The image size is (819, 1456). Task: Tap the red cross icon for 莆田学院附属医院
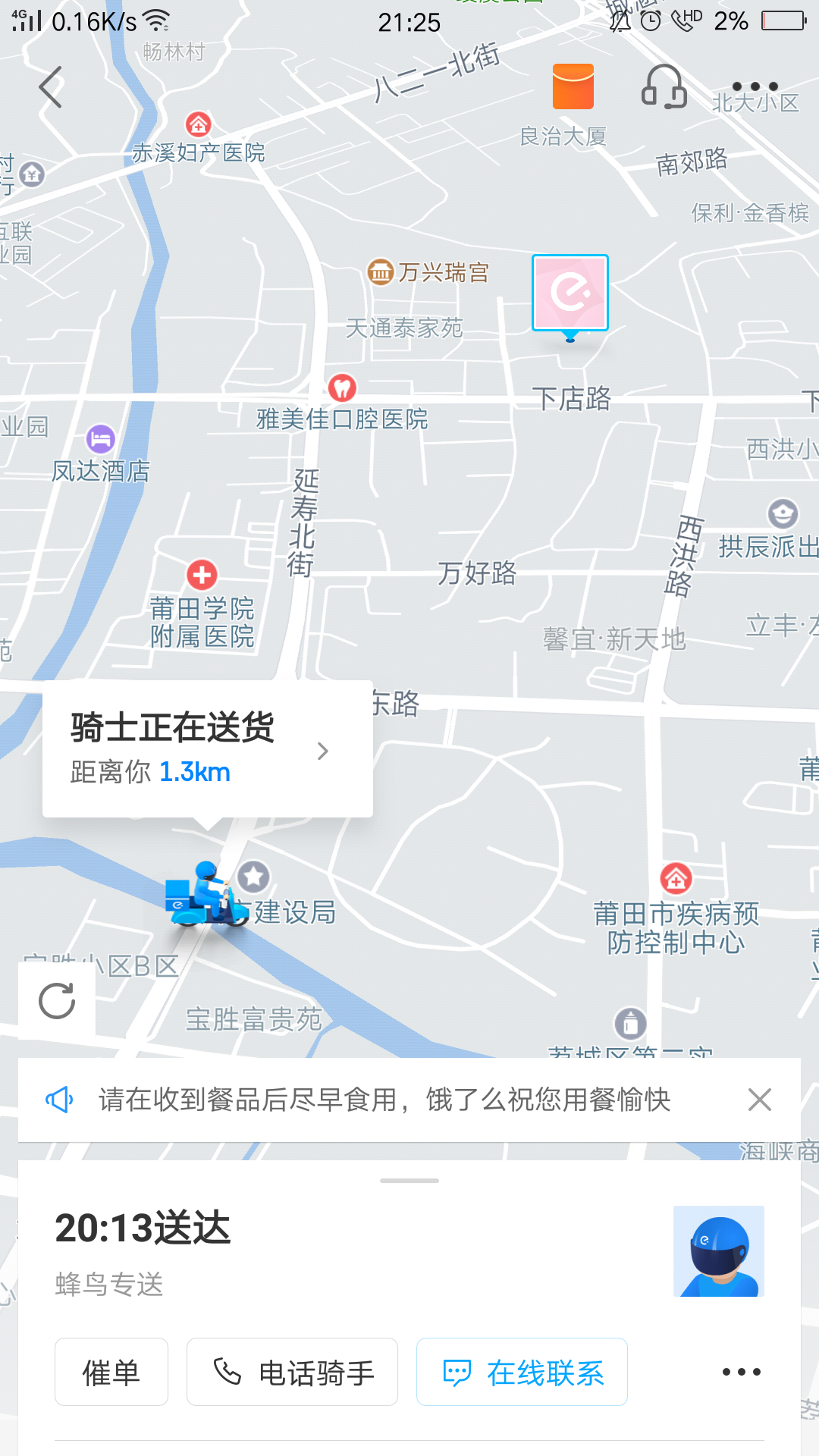coord(201,575)
